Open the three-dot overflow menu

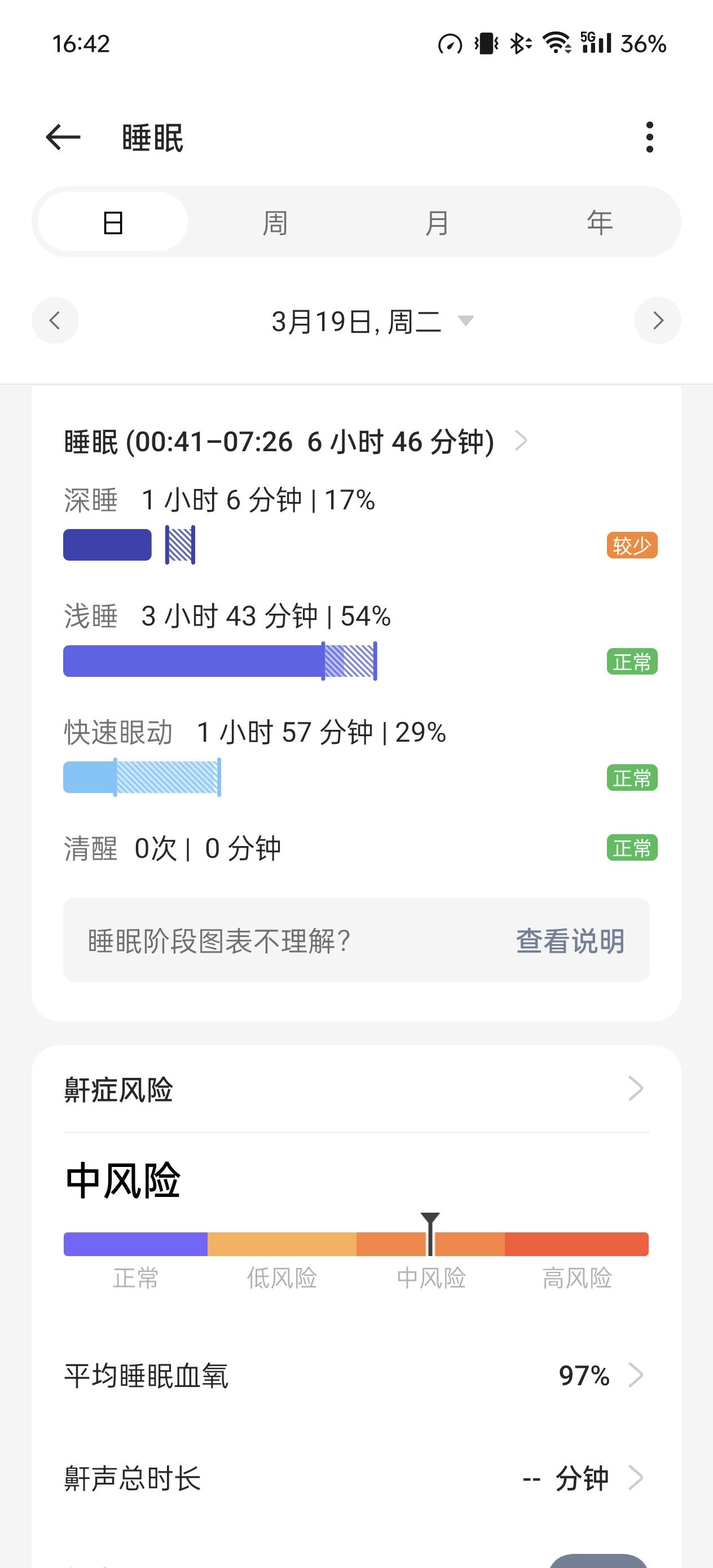[x=649, y=137]
